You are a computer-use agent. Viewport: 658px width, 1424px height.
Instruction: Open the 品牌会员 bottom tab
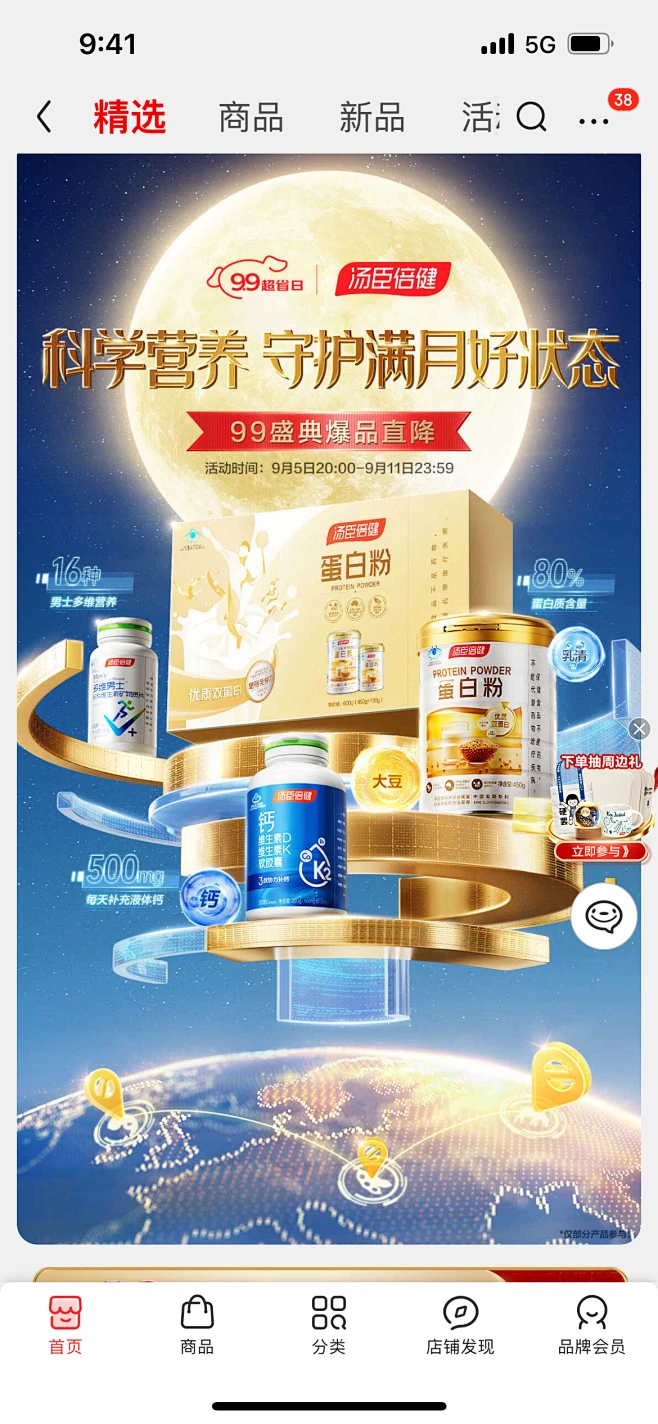point(592,1324)
